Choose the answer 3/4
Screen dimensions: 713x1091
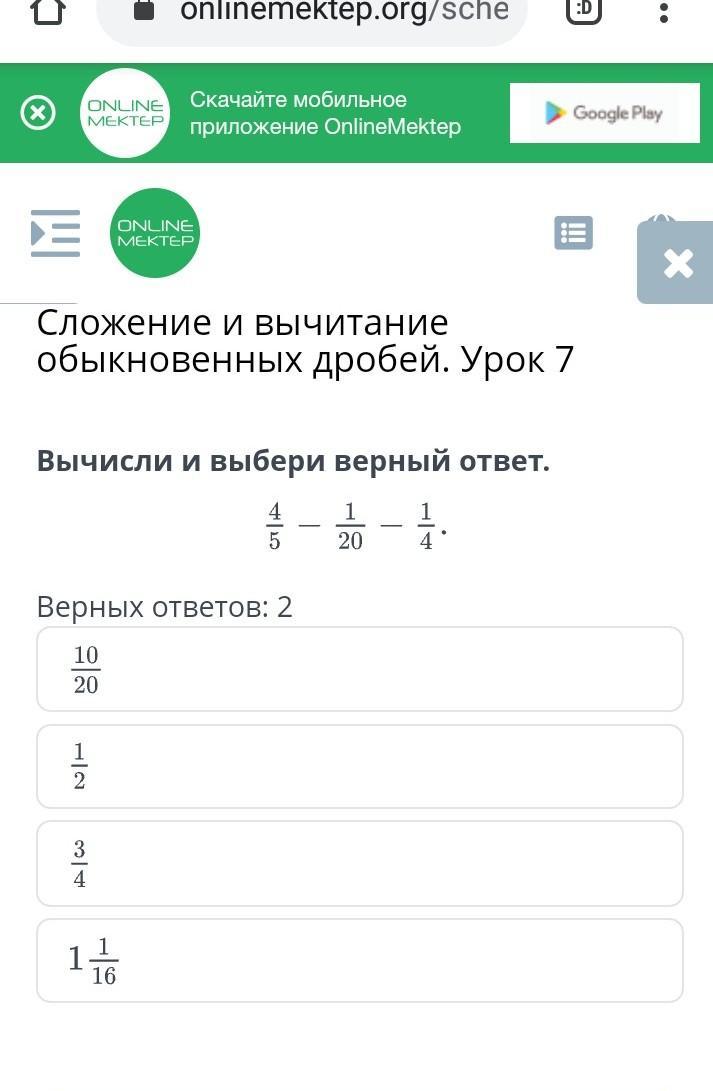point(360,863)
